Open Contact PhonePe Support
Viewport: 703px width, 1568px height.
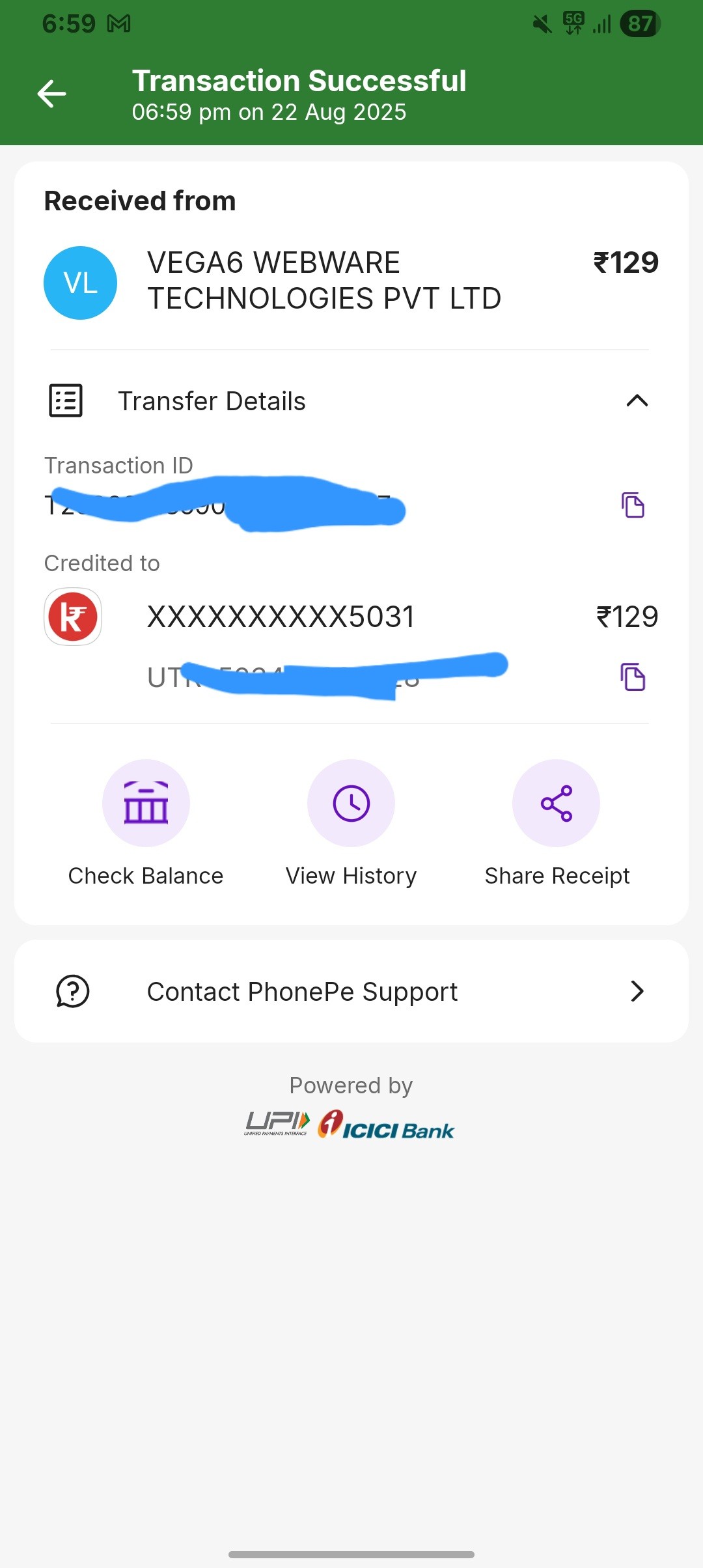click(351, 992)
